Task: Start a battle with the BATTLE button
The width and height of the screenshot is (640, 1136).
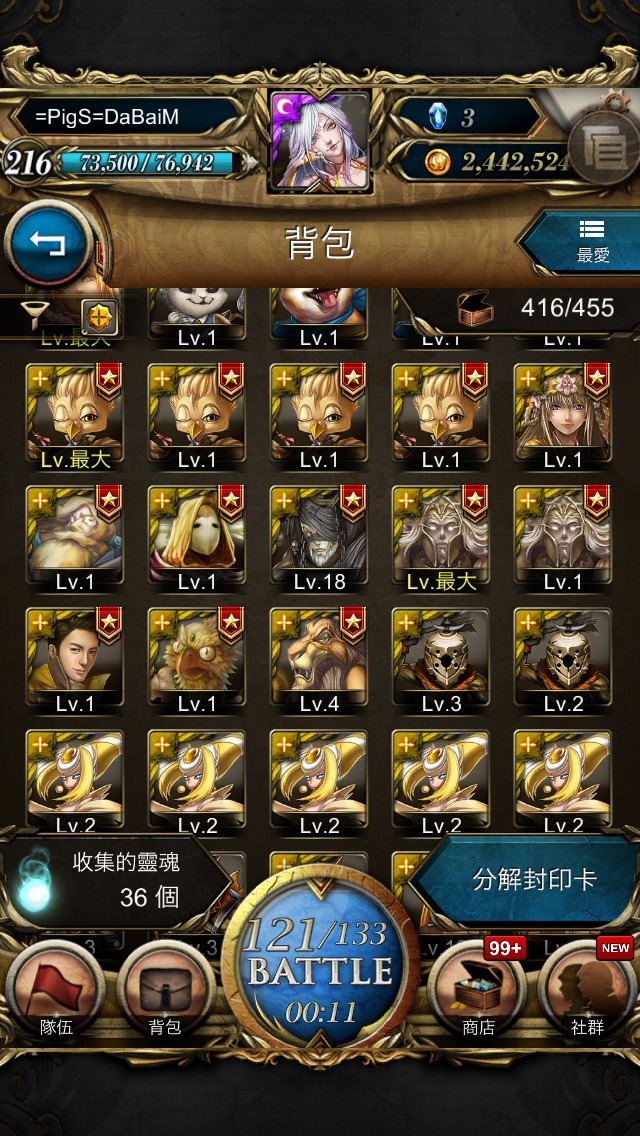Action: pos(320,960)
